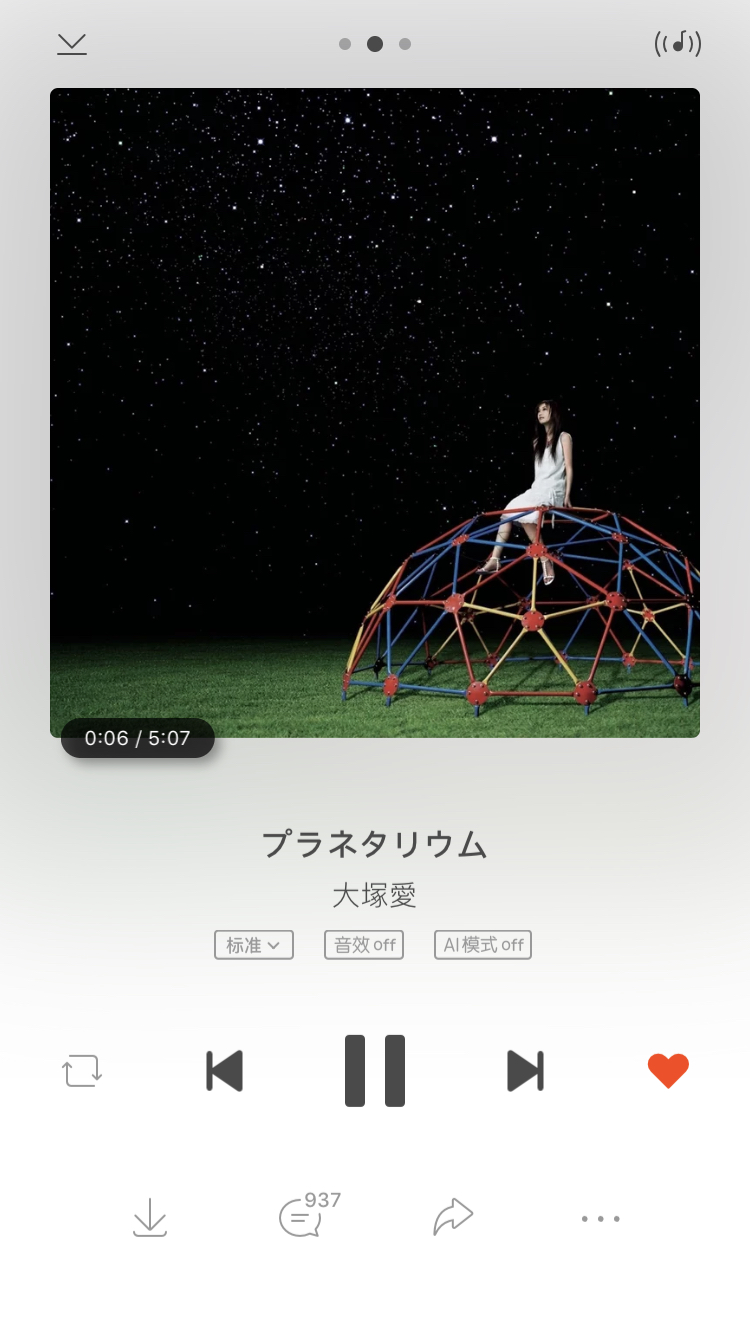The height and width of the screenshot is (1334, 750).
Task: Collapse the player with the down arrow
Action: point(72,44)
